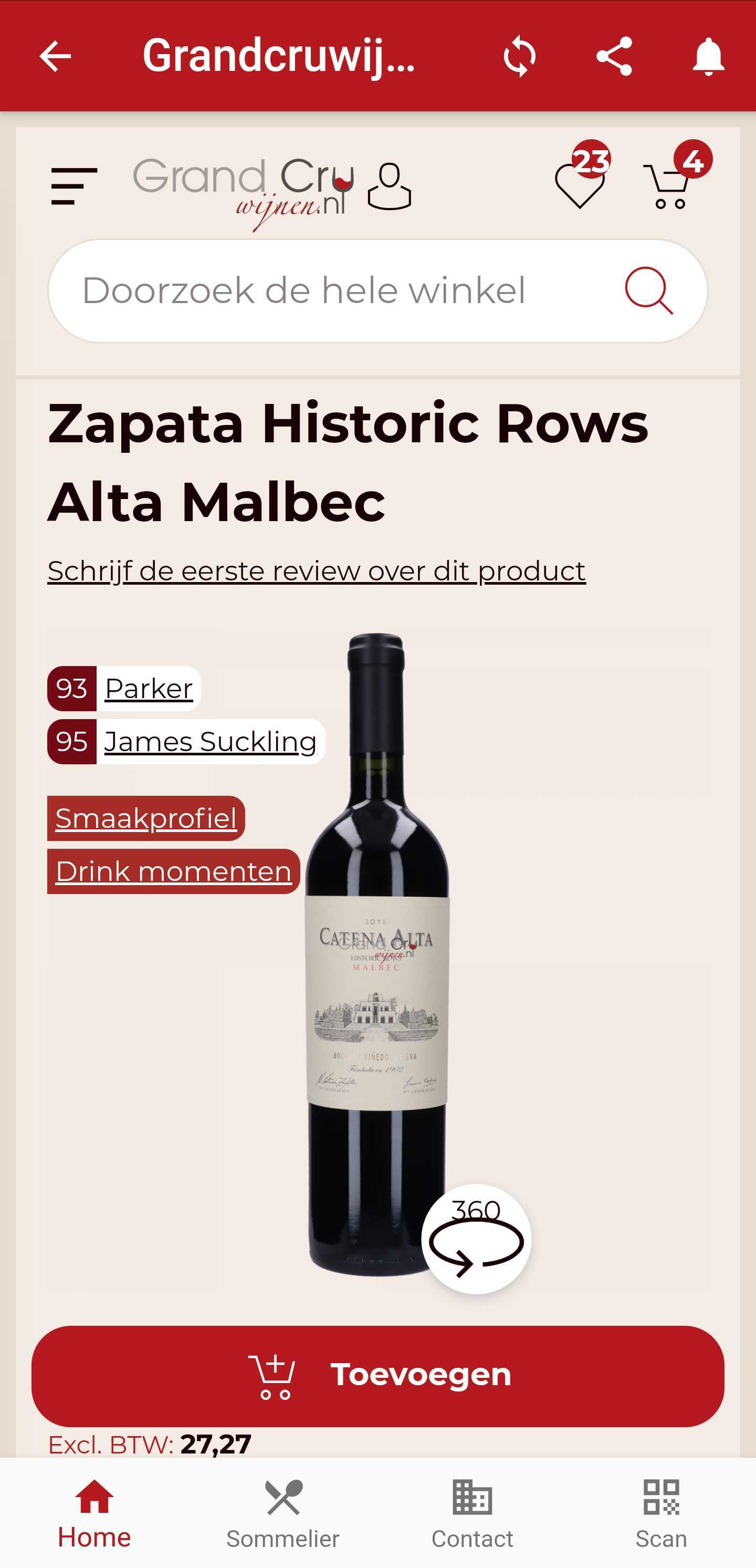Switch to the Sommelier tab
Screen dimensions: 756x1568
[283, 1513]
